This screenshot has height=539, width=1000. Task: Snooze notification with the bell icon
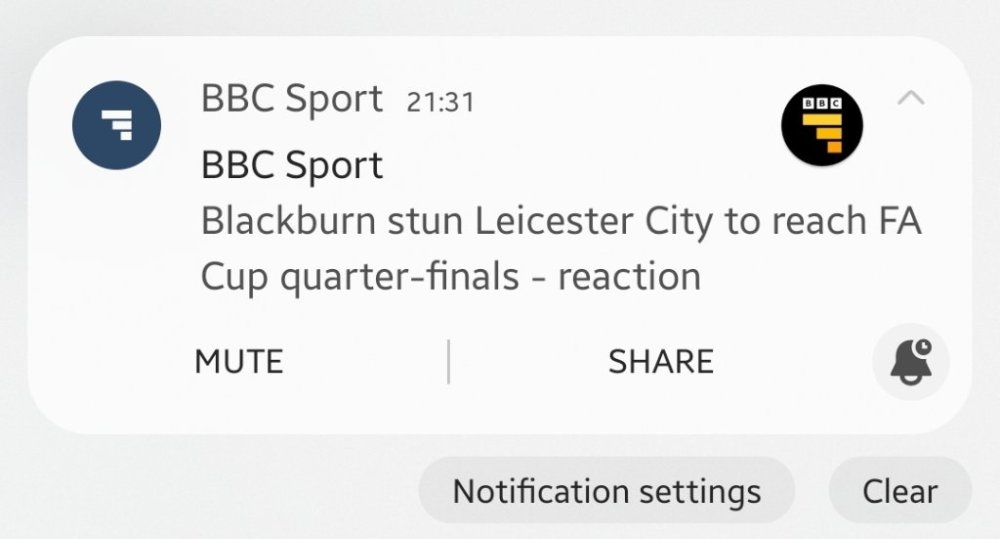(x=910, y=361)
